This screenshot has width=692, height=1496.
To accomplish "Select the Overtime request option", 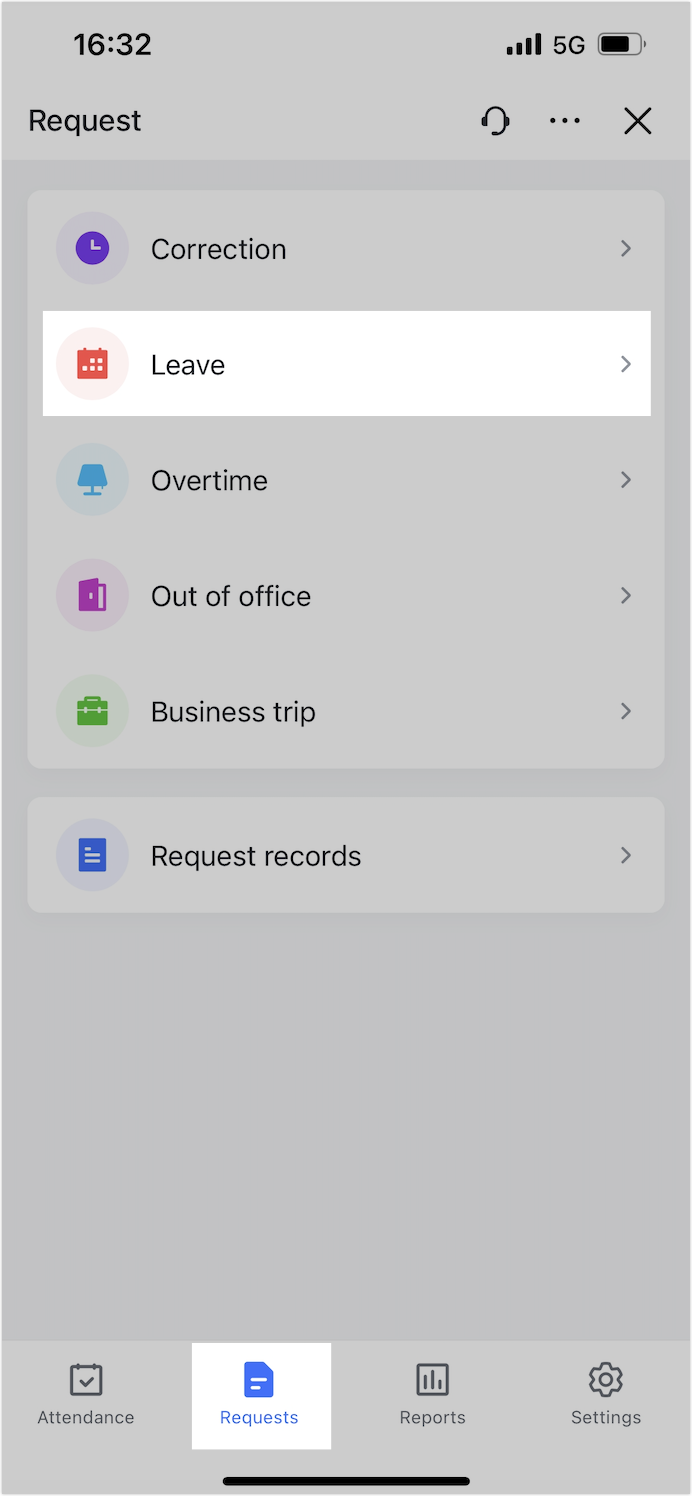I will [x=346, y=480].
